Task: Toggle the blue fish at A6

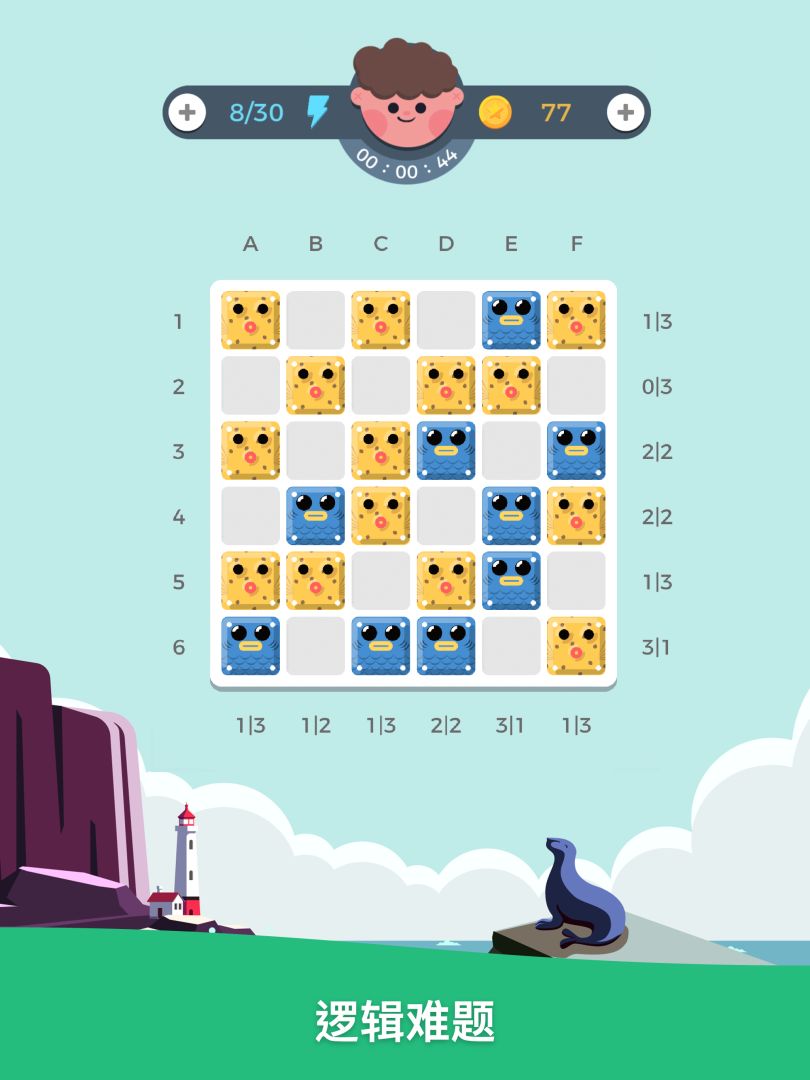Action: click(x=250, y=646)
